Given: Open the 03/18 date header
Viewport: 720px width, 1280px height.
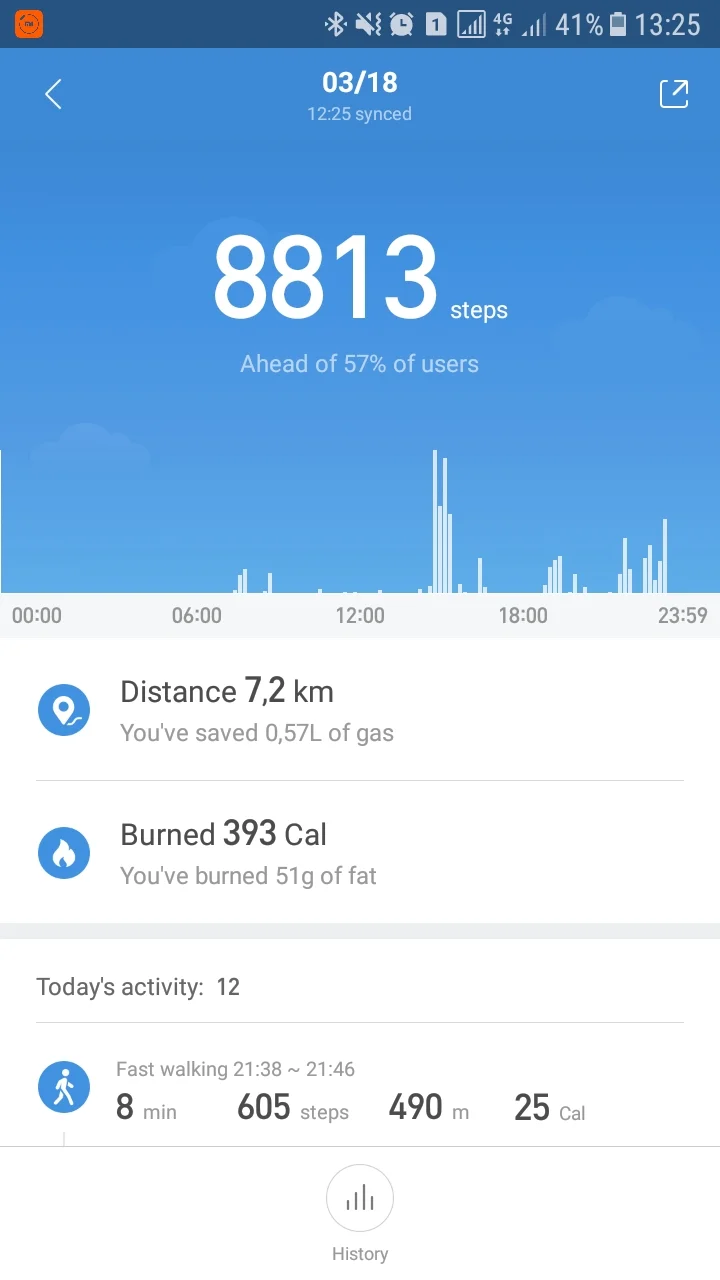Looking at the screenshot, I should click(x=360, y=83).
